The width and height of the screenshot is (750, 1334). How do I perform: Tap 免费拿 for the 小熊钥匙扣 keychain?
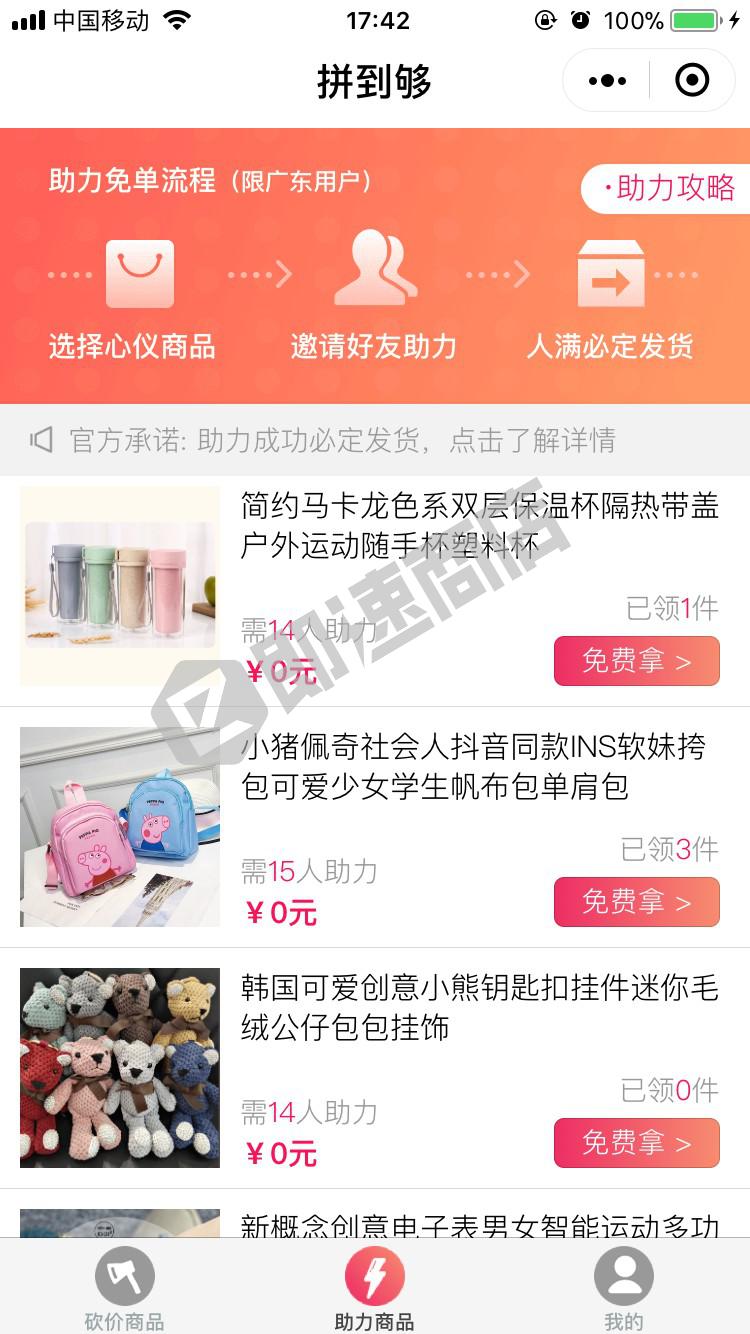pos(636,1143)
